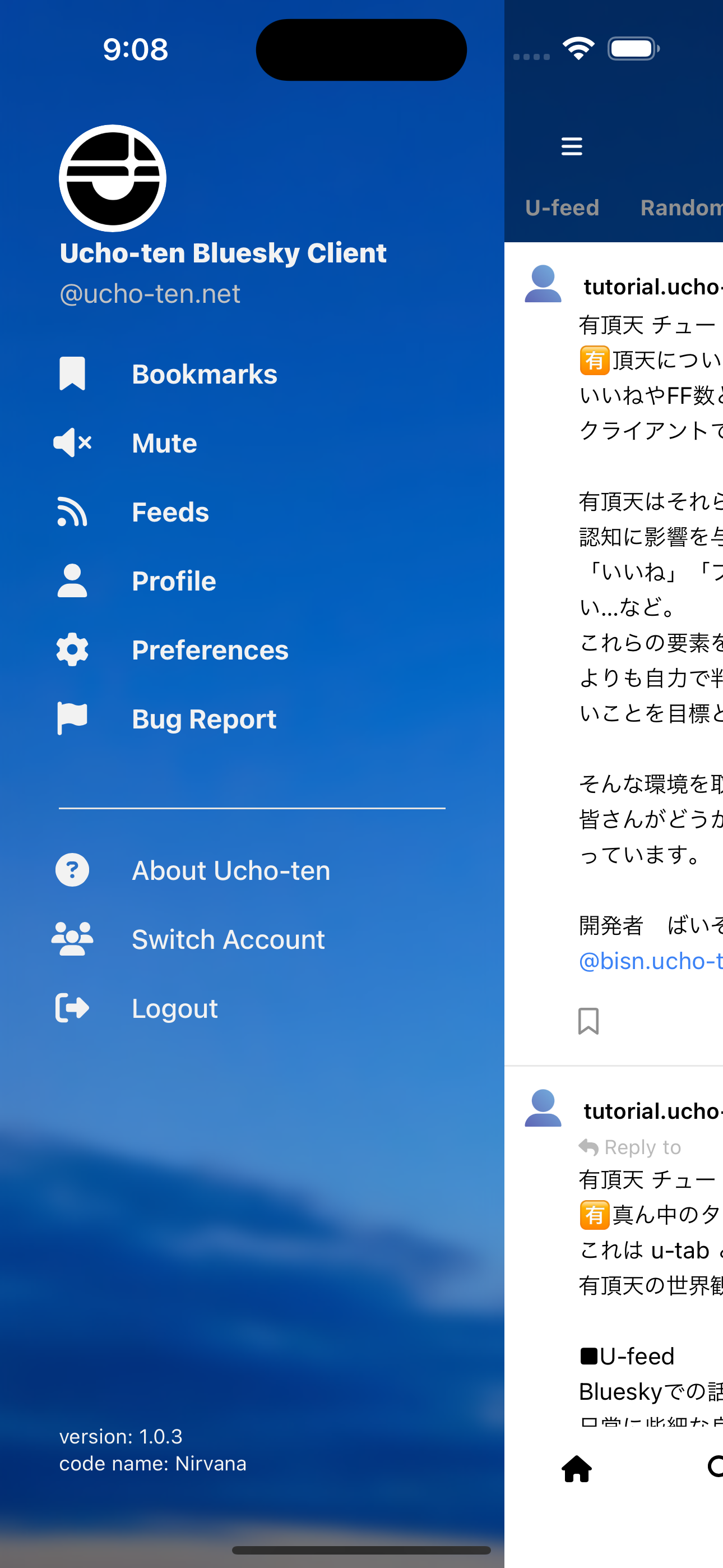The image size is (723, 1568).
Task: Open Bookmarks from the drawer
Action: 205,373
